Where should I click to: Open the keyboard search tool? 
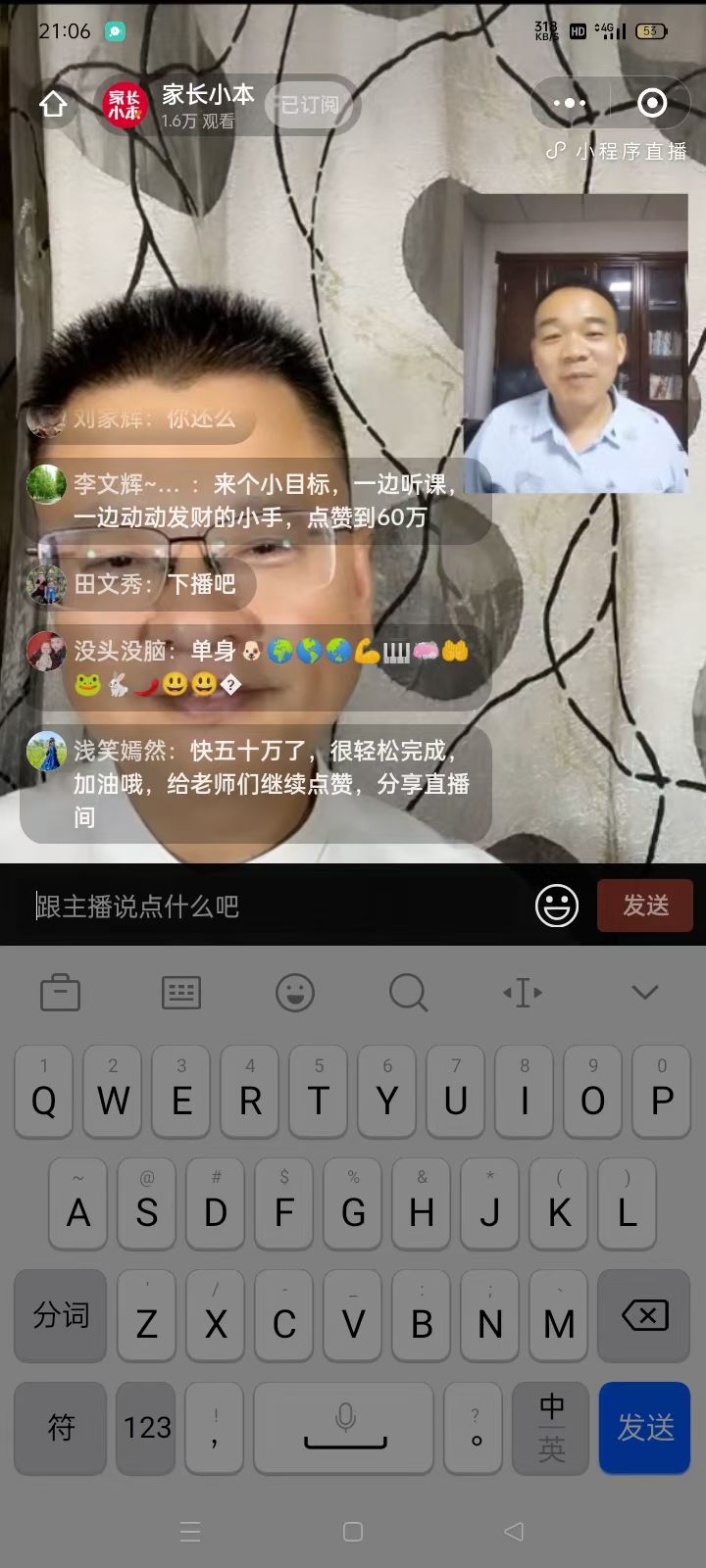tap(409, 993)
